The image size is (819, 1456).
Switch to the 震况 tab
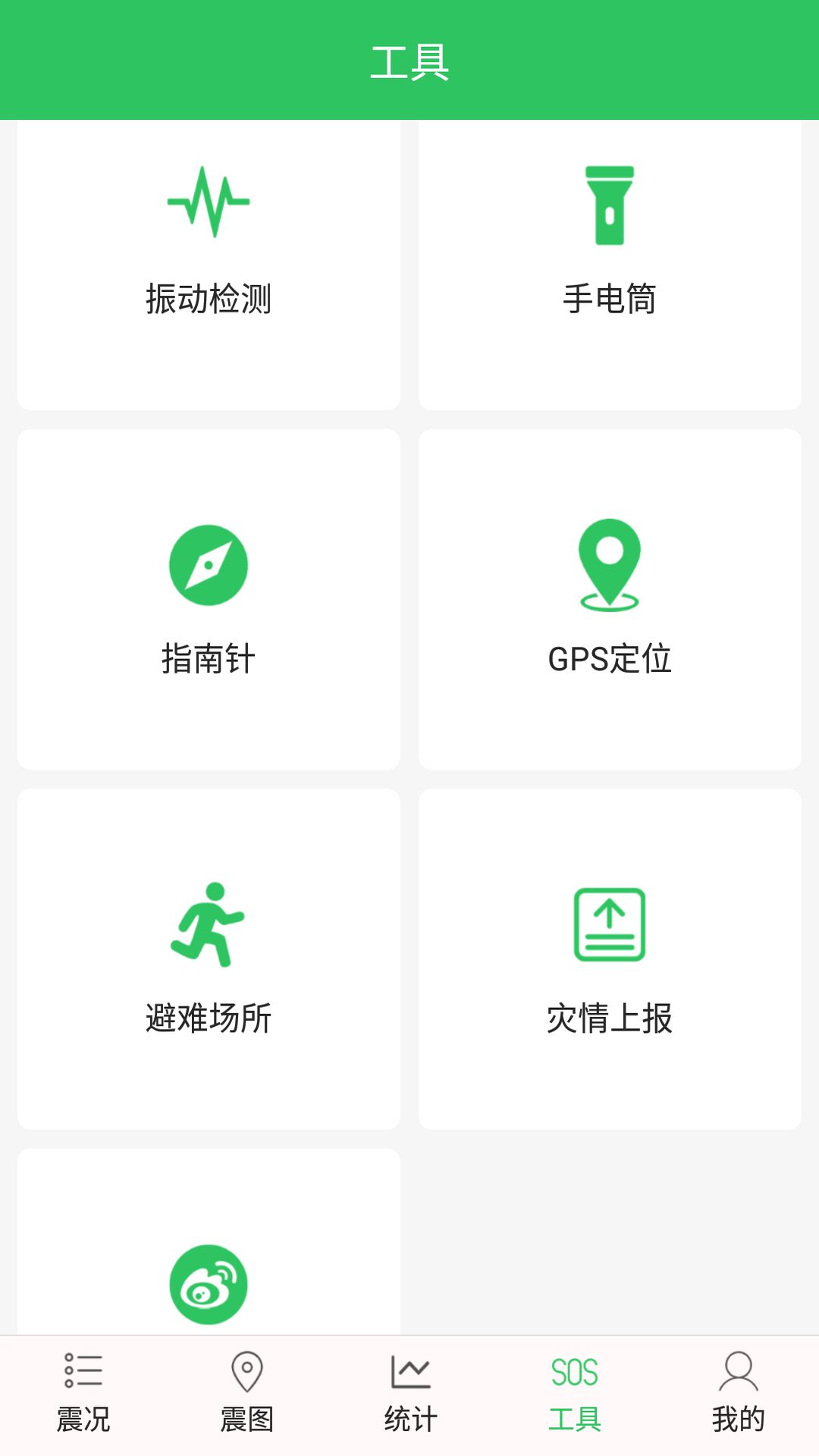tap(82, 1395)
